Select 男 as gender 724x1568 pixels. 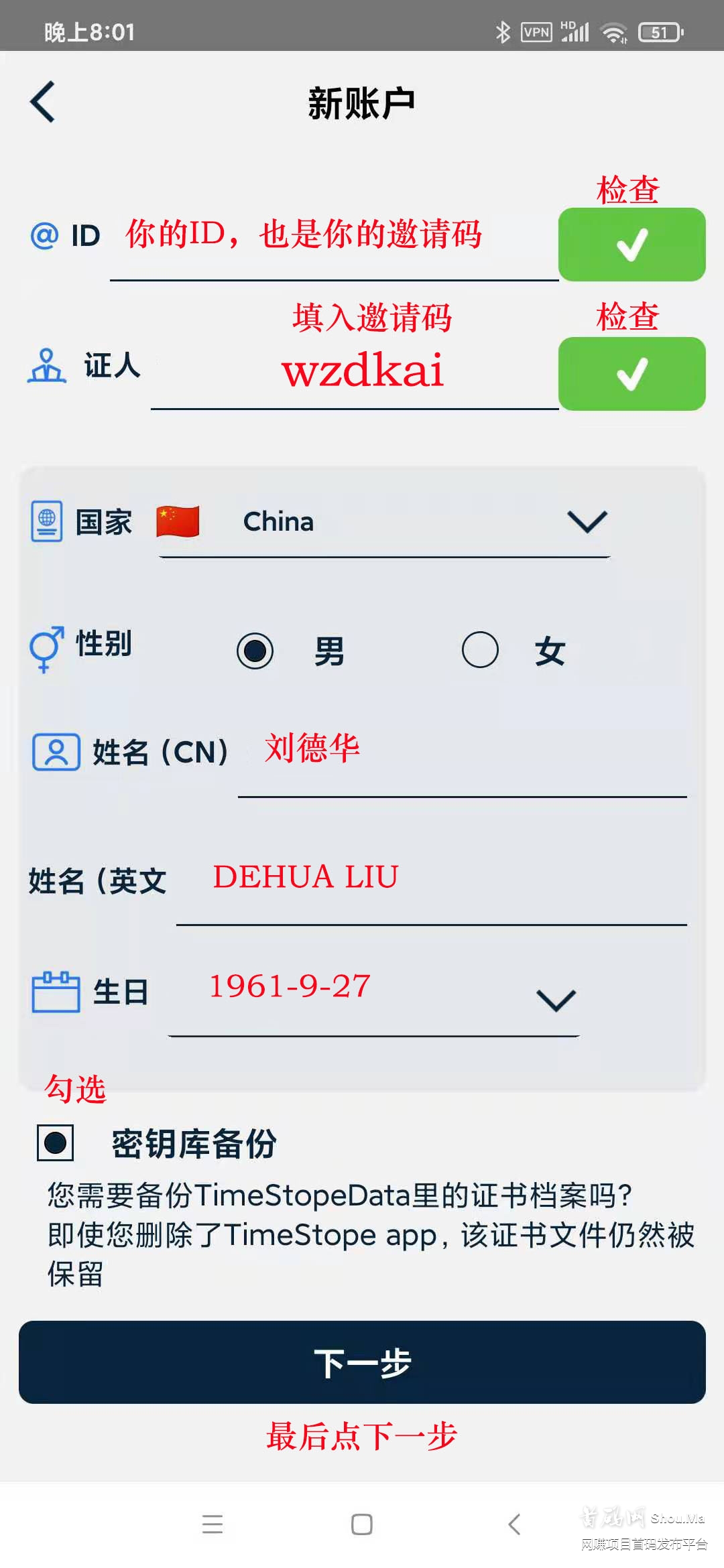pos(255,651)
